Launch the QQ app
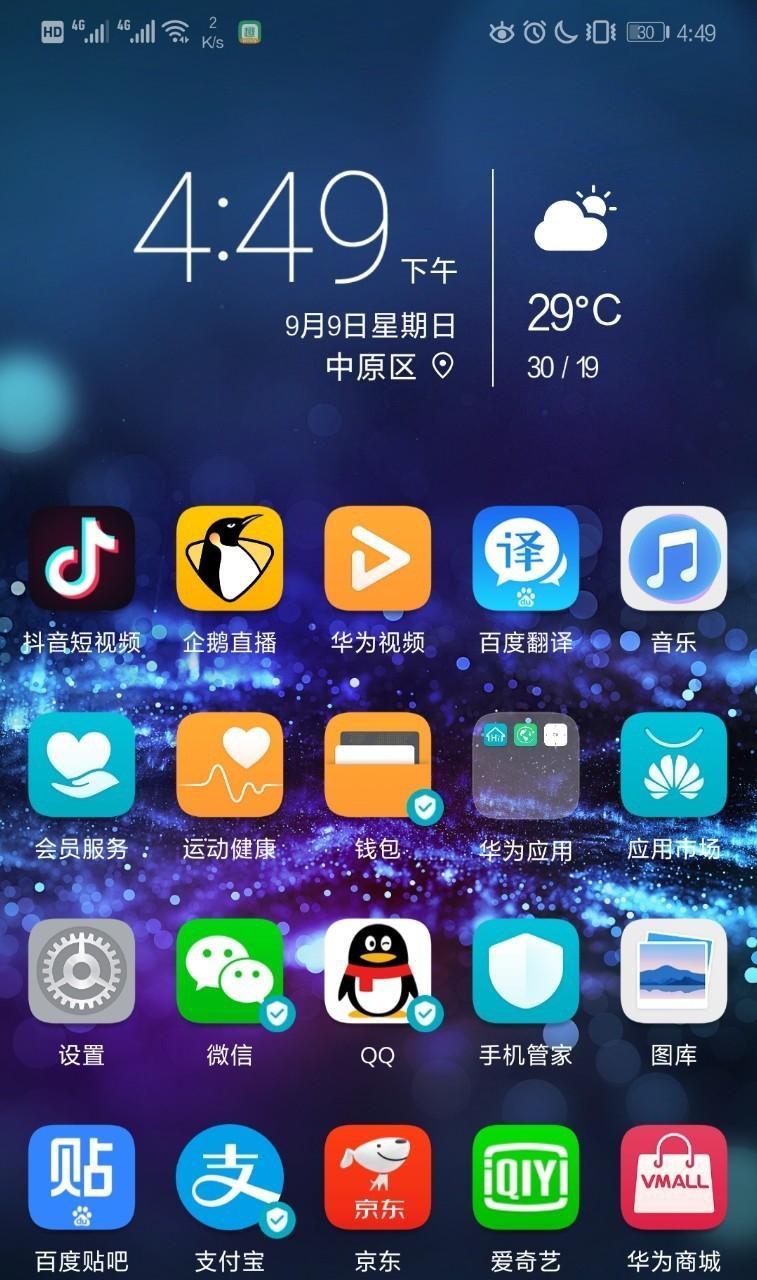Screen dimensions: 757x1280 [377, 971]
